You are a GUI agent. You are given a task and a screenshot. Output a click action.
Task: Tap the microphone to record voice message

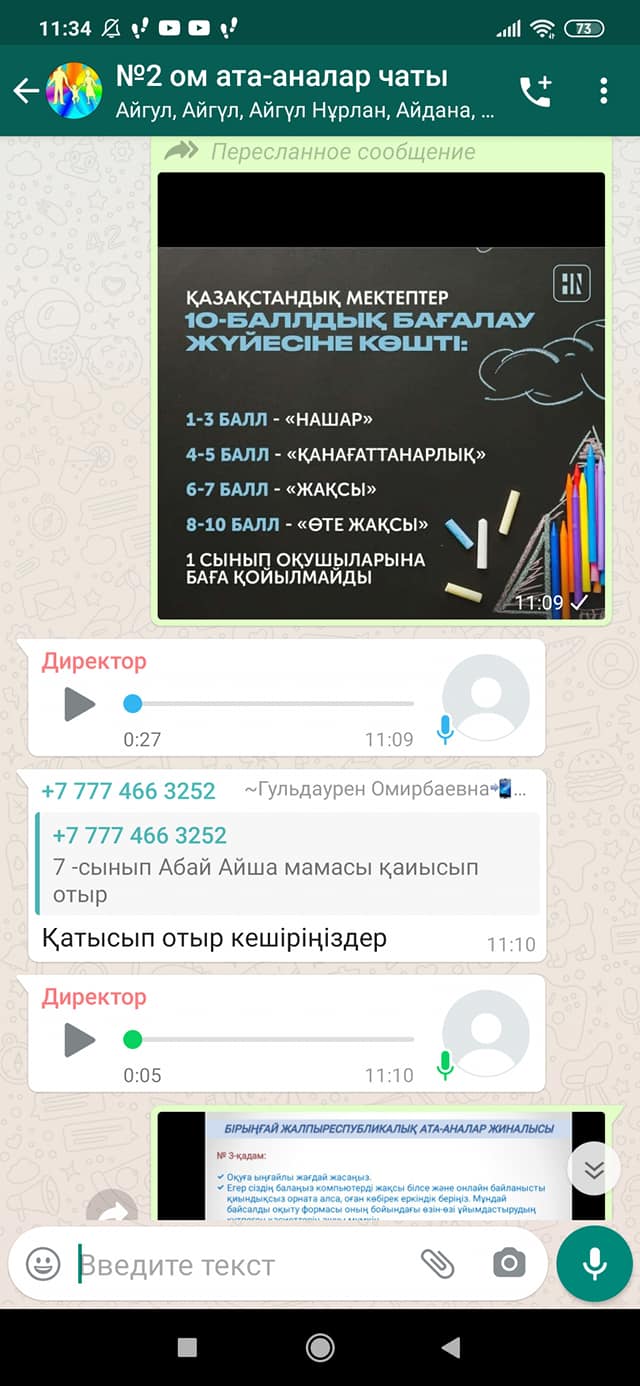tap(595, 1263)
